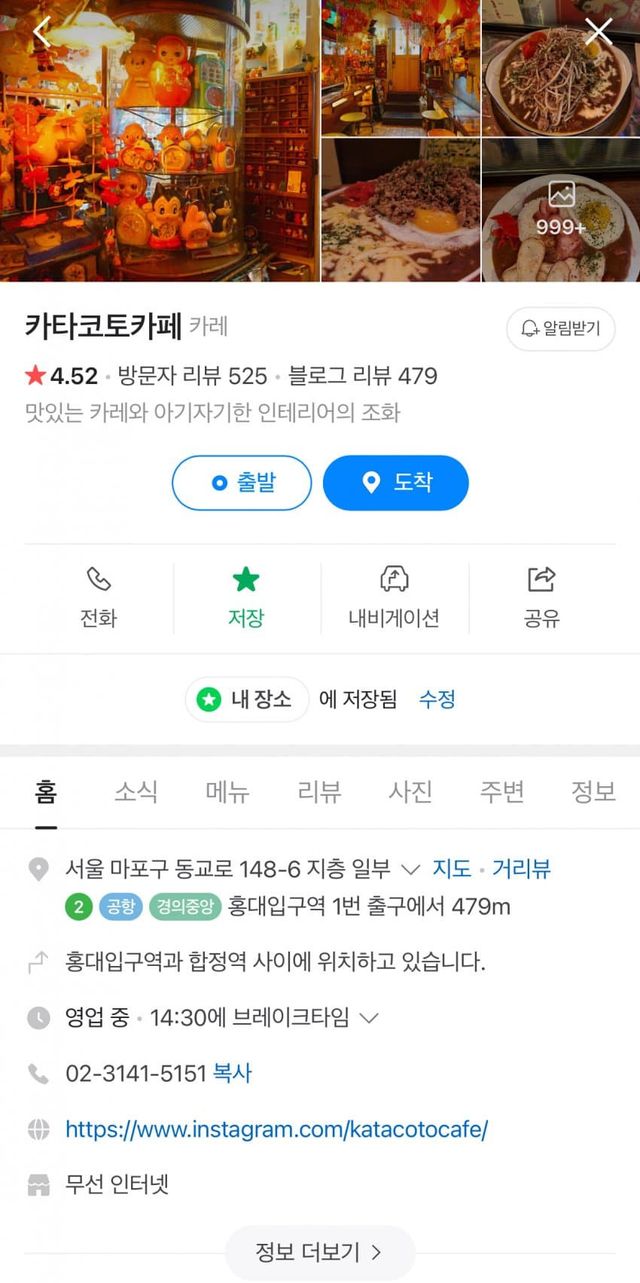
Task: Switch to the 리뷰 tab
Action: (x=319, y=793)
